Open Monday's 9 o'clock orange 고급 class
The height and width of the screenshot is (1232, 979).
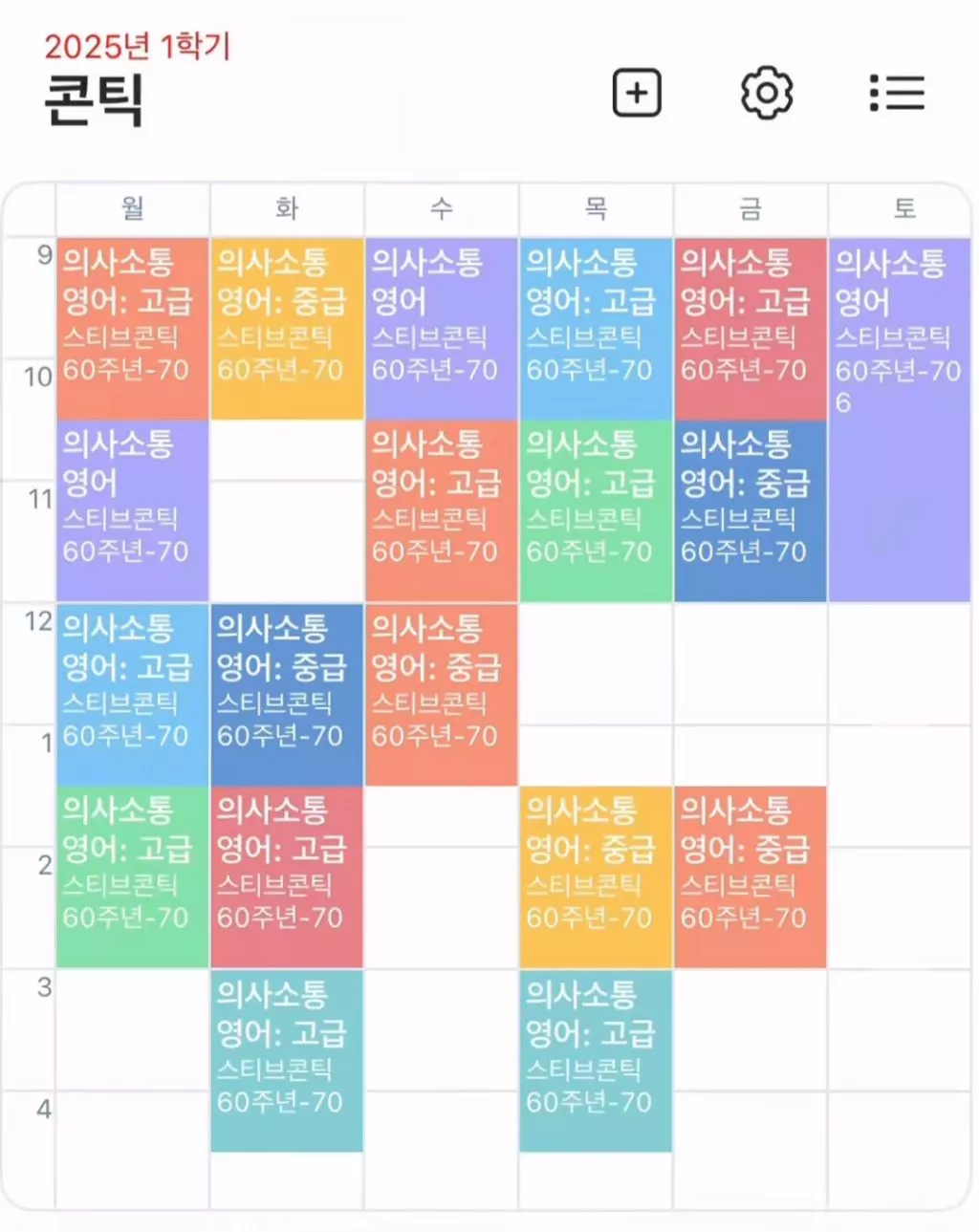pyautogui.click(x=132, y=328)
